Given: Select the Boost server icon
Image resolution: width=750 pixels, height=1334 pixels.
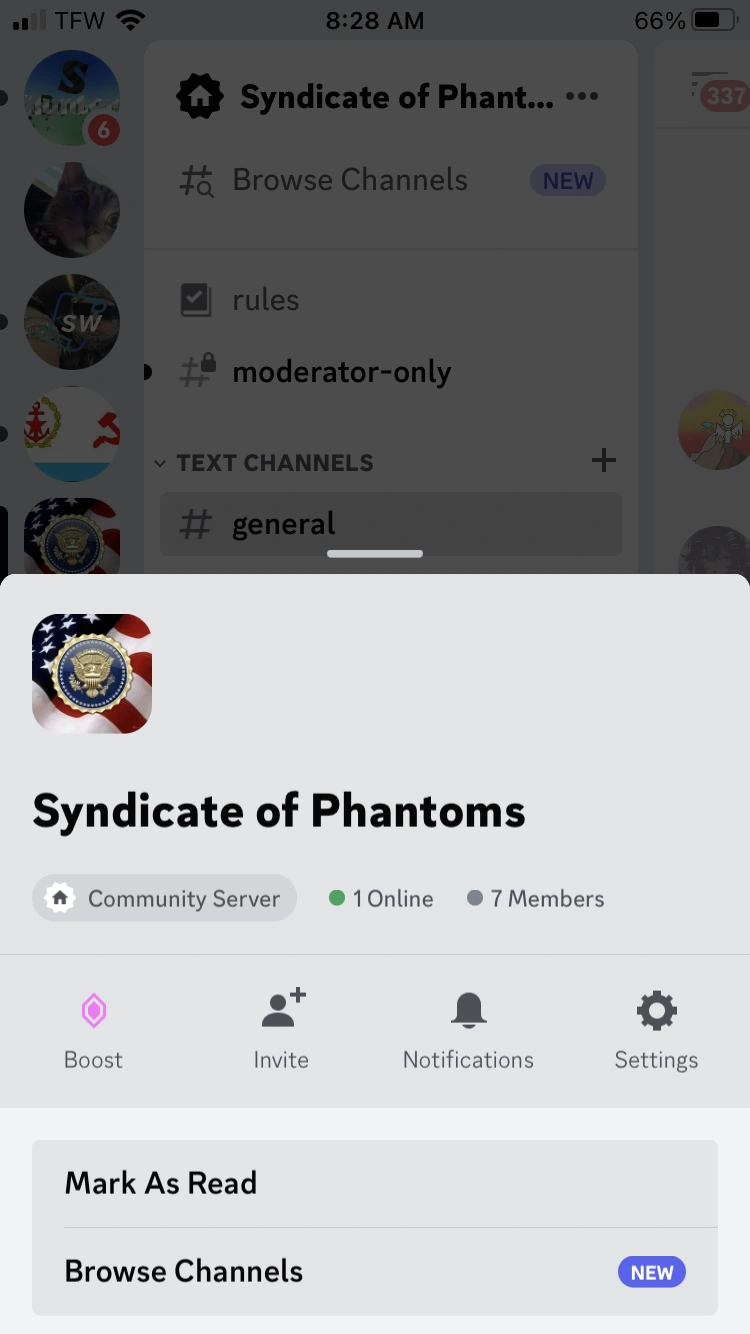Looking at the screenshot, I should pyautogui.click(x=93, y=1010).
